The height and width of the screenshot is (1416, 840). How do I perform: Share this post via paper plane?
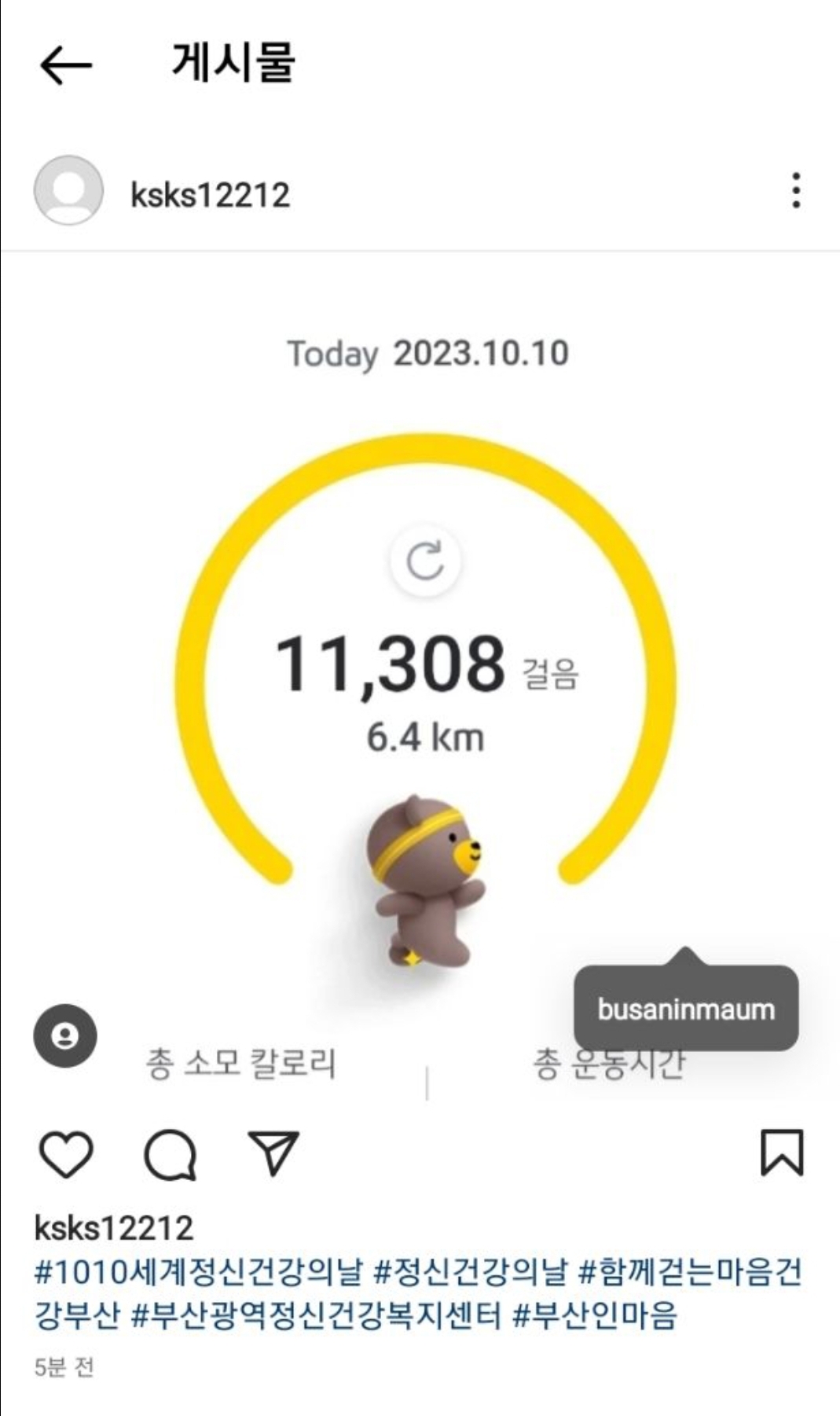point(273,1153)
